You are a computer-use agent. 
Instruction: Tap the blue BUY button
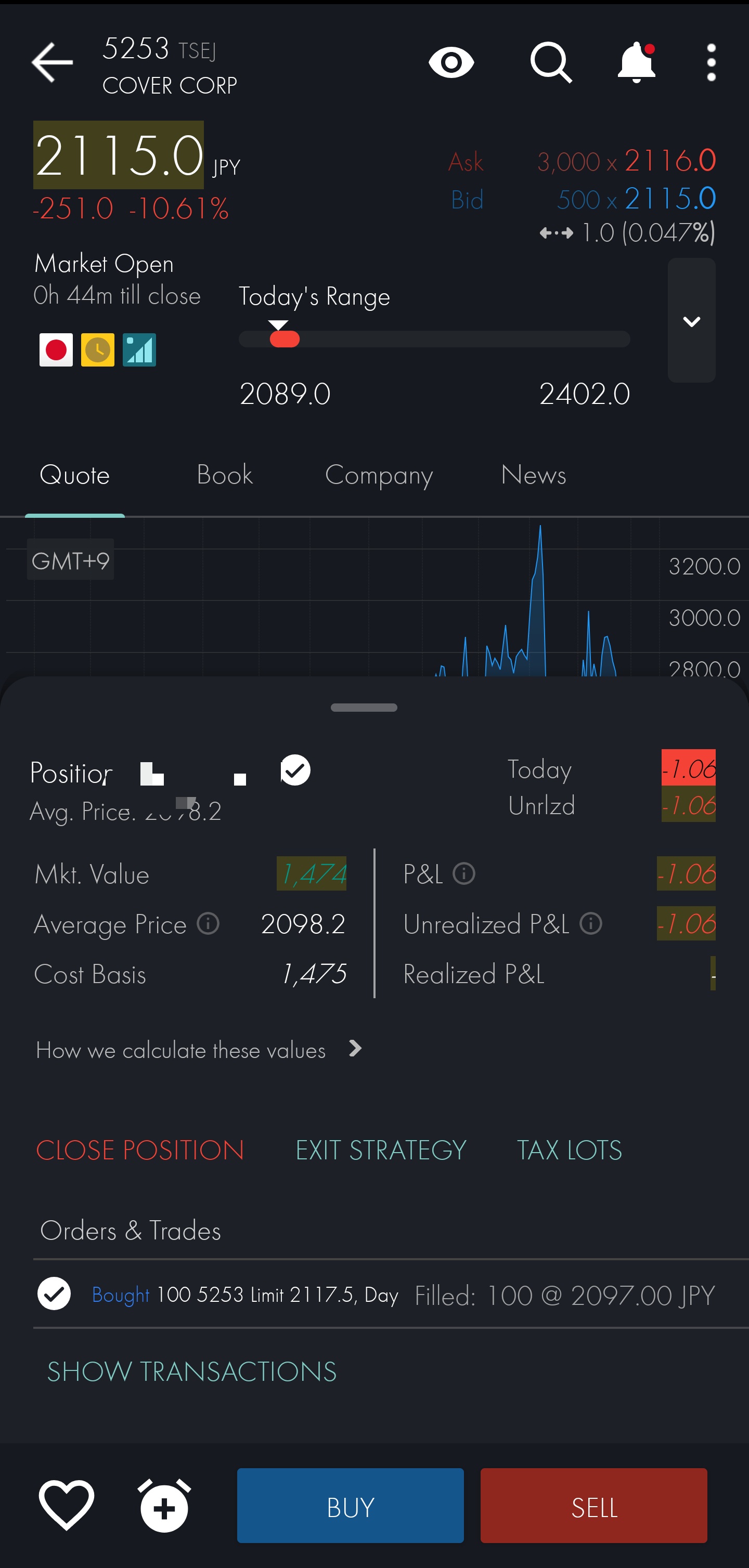pos(350,1506)
